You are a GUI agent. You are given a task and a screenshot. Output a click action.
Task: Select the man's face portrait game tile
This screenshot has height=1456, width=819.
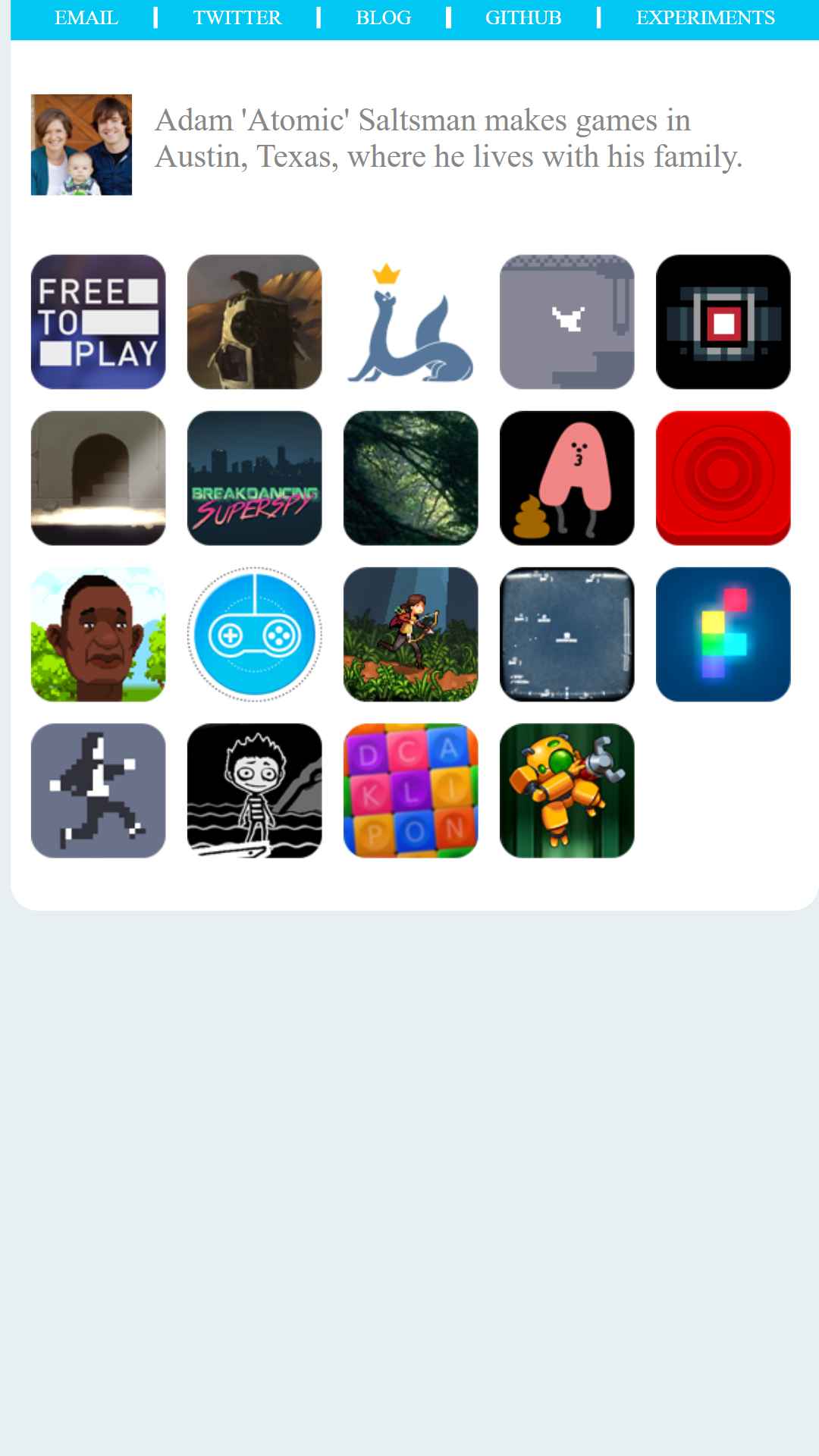point(98,635)
